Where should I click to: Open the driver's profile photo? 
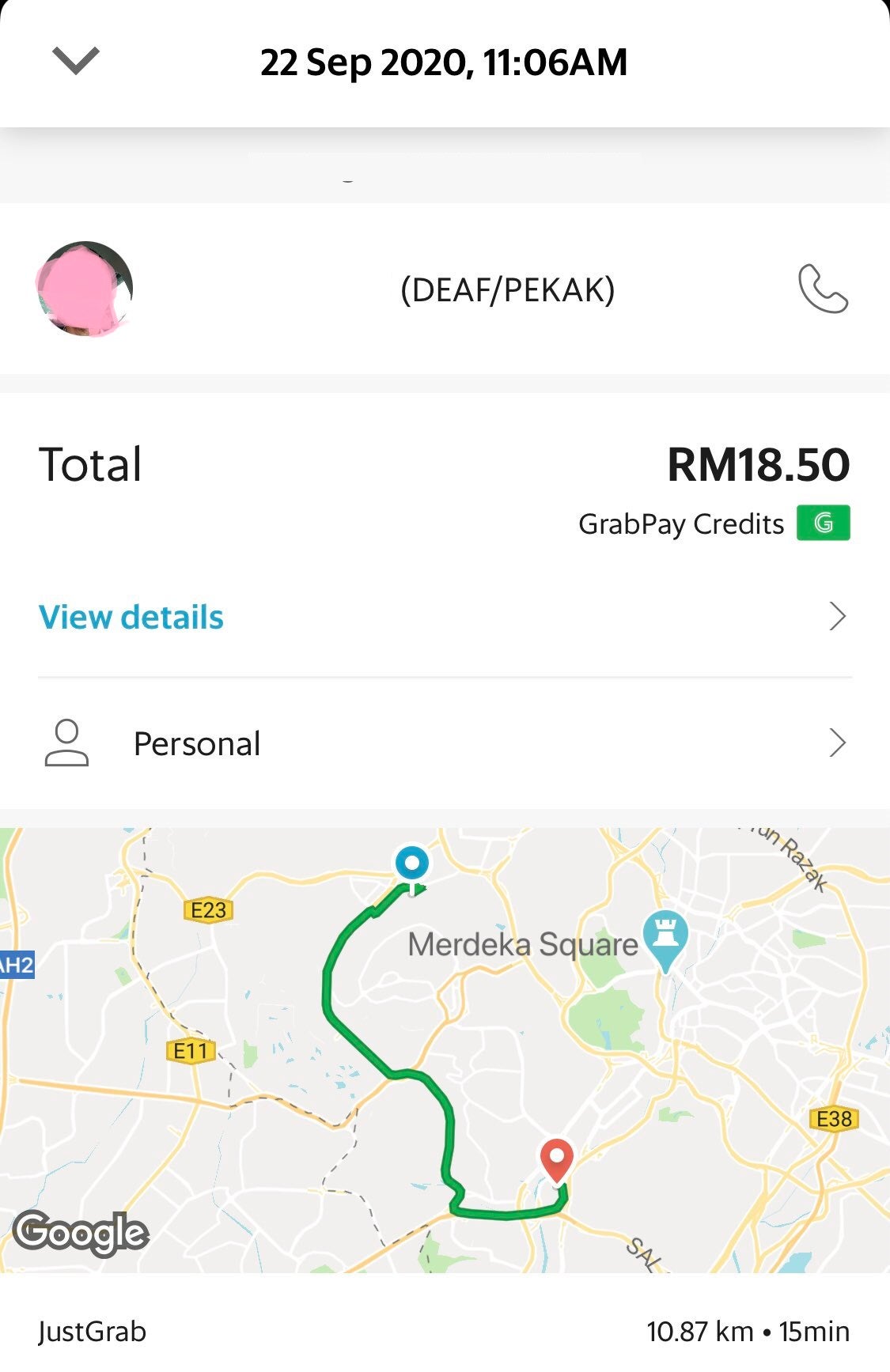click(x=85, y=289)
